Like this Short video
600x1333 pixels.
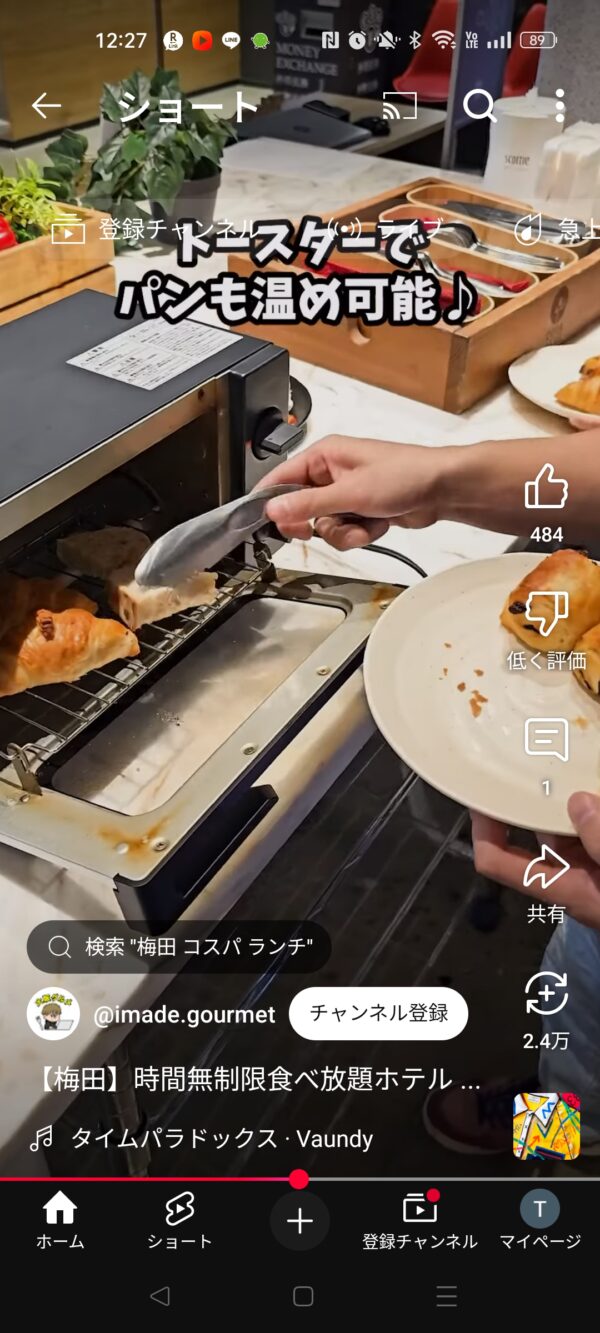(x=546, y=488)
